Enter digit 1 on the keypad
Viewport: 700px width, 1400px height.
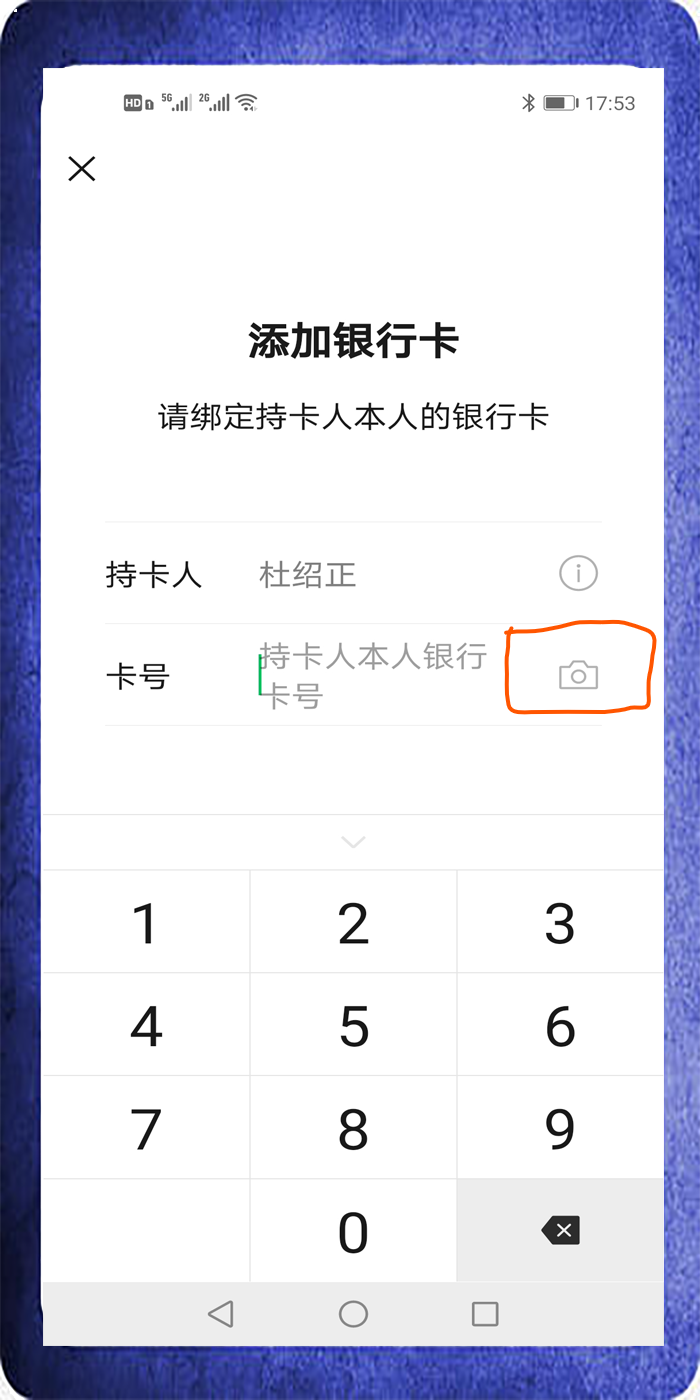146,923
